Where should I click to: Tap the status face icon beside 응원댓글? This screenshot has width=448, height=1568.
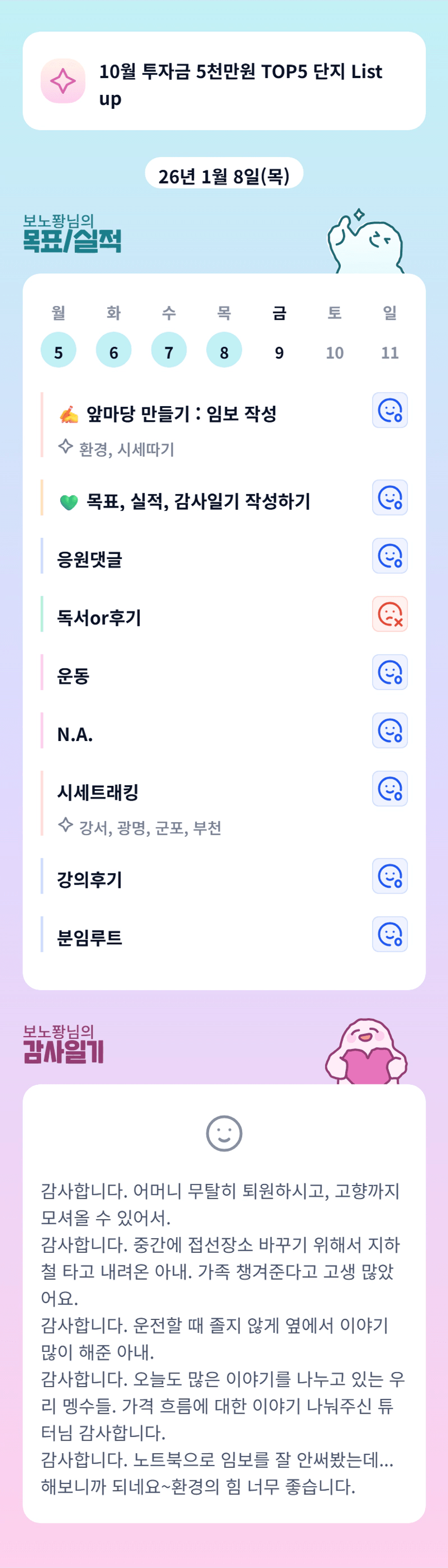coord(389,556)
